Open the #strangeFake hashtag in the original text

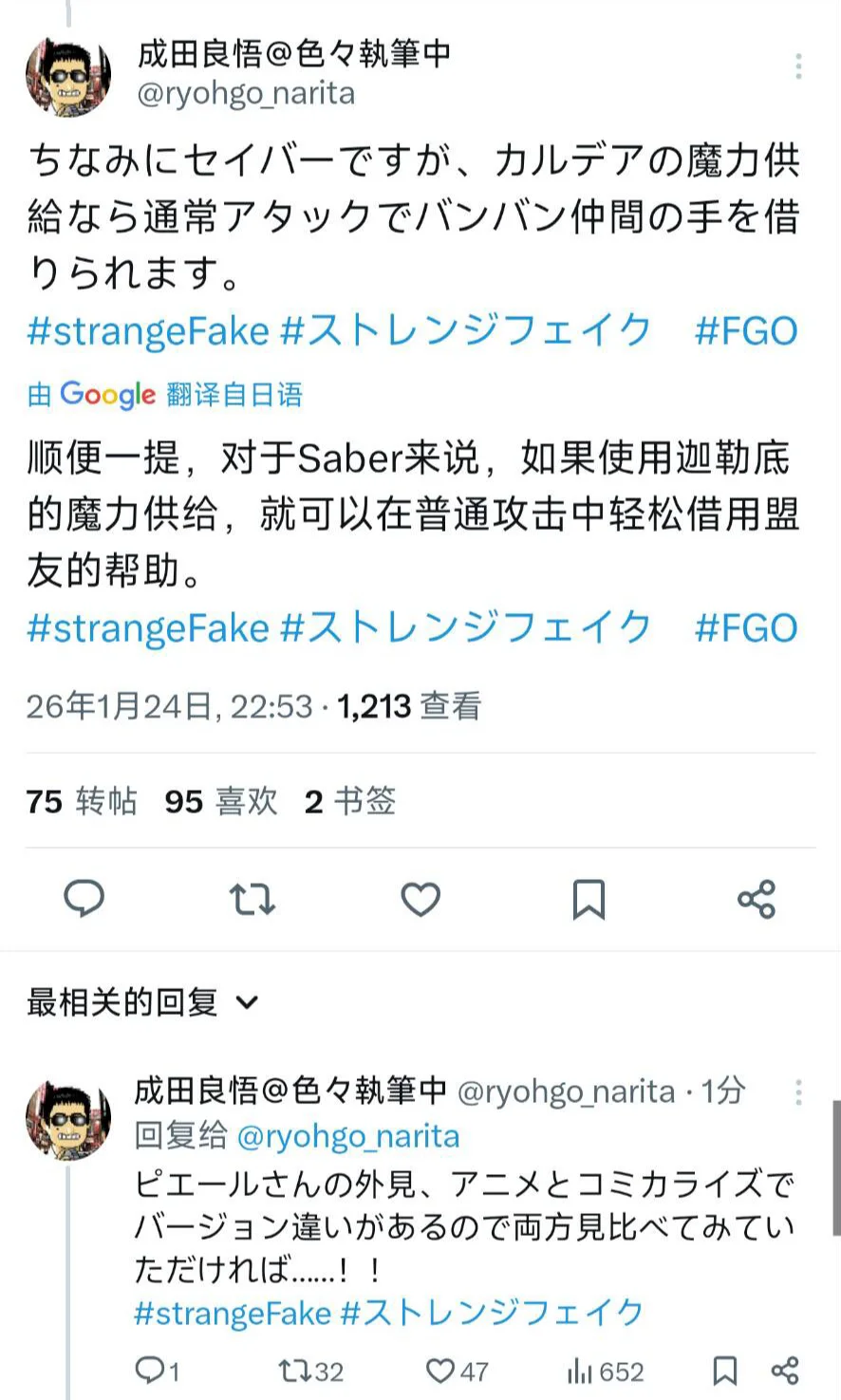point(148,331)
